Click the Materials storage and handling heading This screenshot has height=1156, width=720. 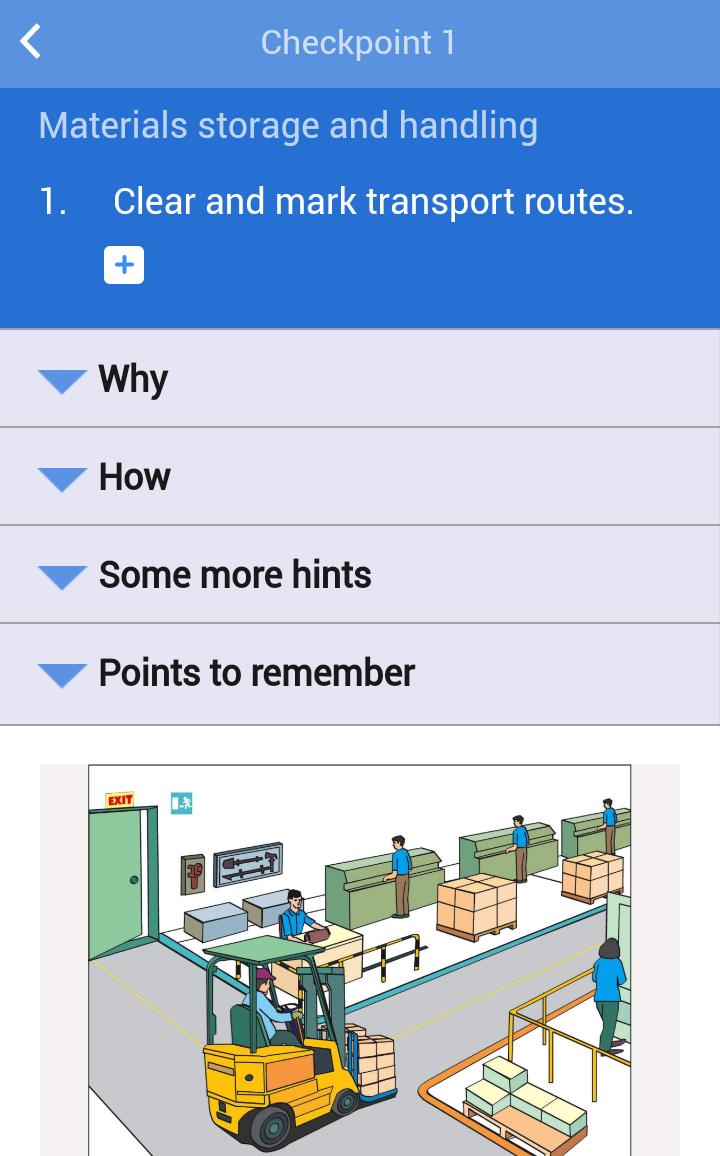coord(288,125)
